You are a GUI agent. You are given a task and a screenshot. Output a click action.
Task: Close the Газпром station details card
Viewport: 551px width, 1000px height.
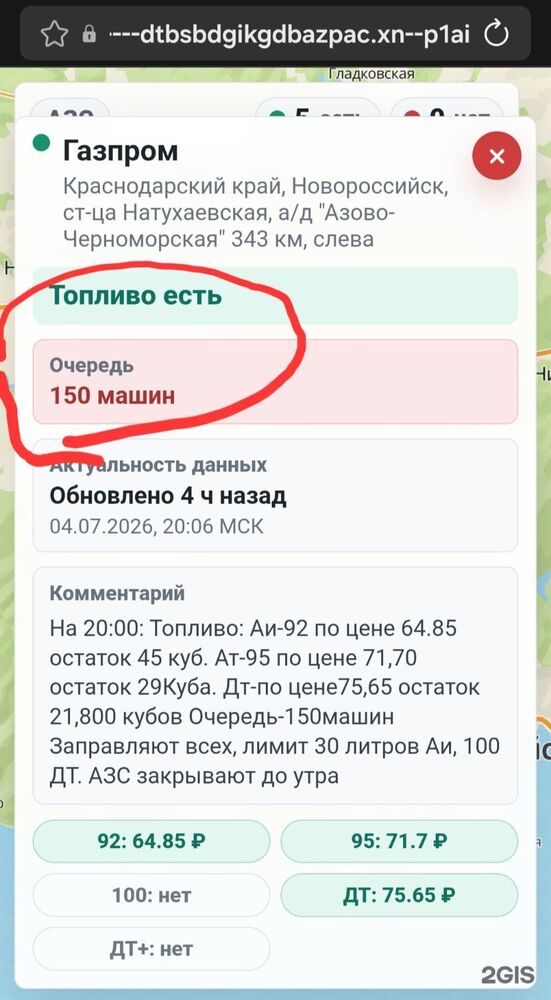(x=497, y=156)
